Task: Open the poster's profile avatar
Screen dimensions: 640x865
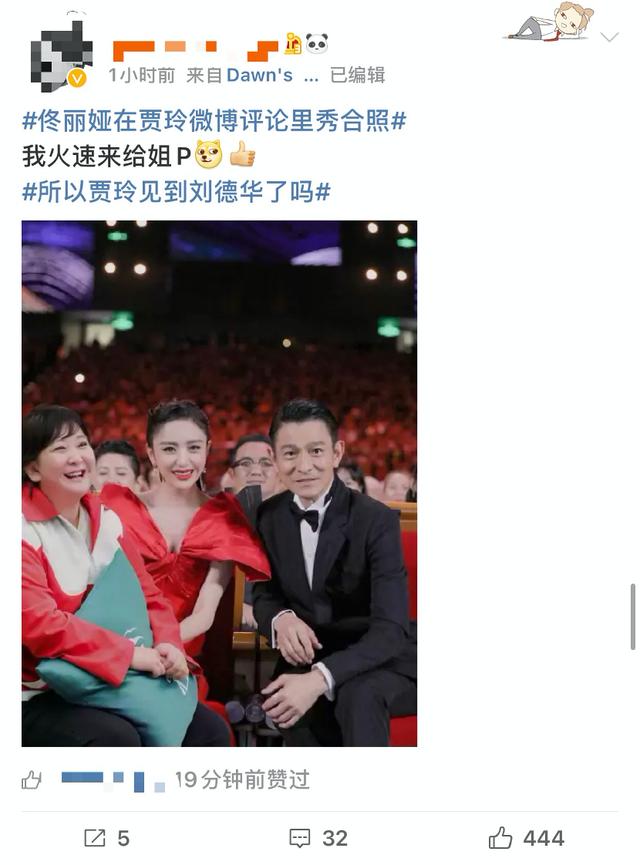Action: click(x=61, y=56)
